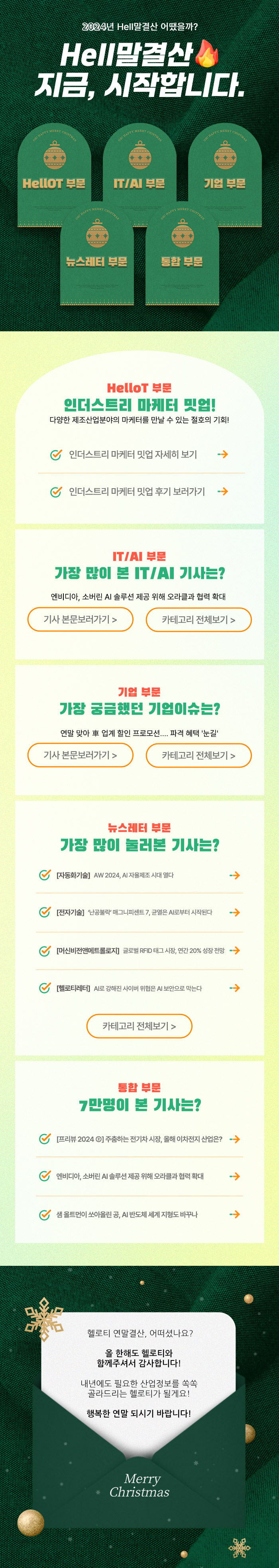
Task: Open the 프리뷰 2024 전기차 시장 article
Action: coord(139,1139)
